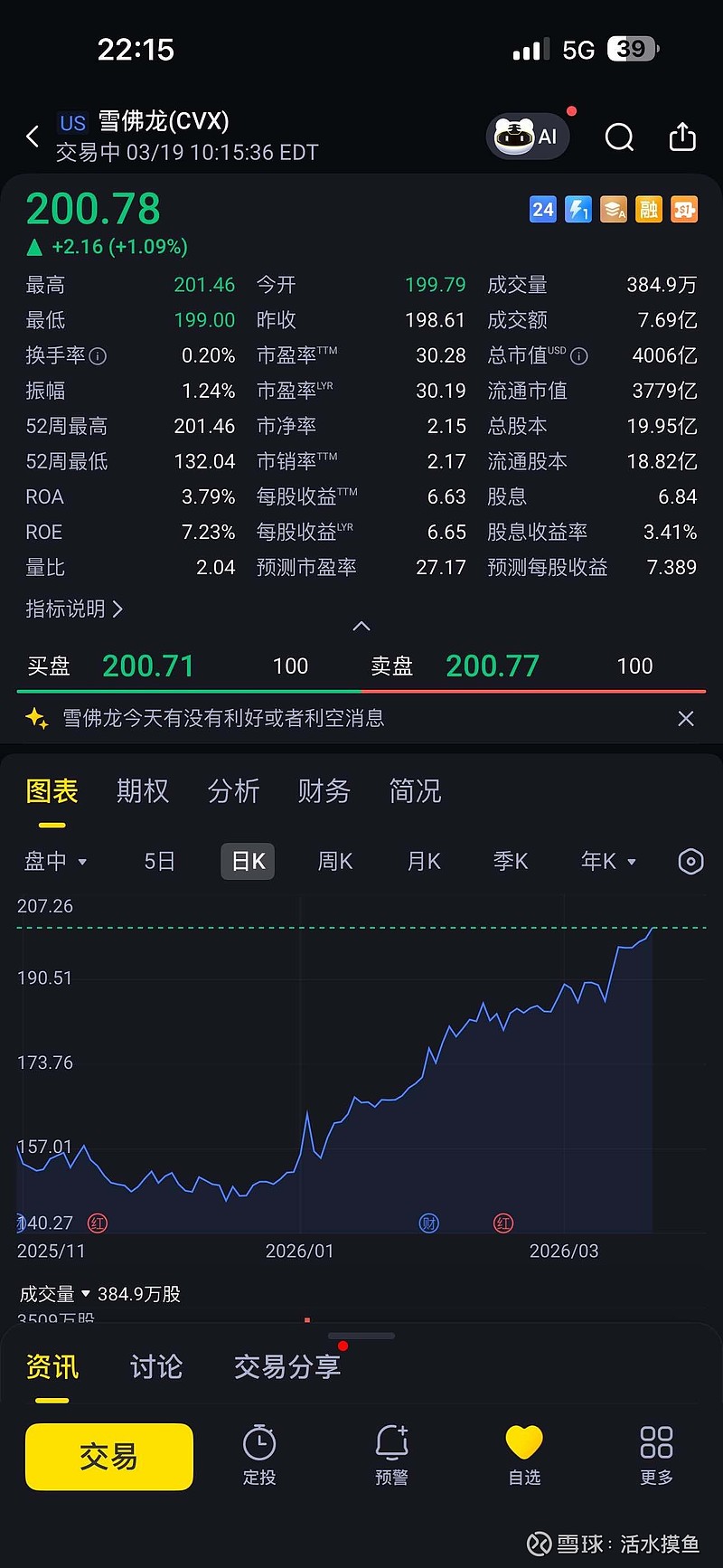Image resolution: width=723 pixels, height=1568 pixels.
Task: Dismiss the news suggestion banner
Action: (686, 718)
